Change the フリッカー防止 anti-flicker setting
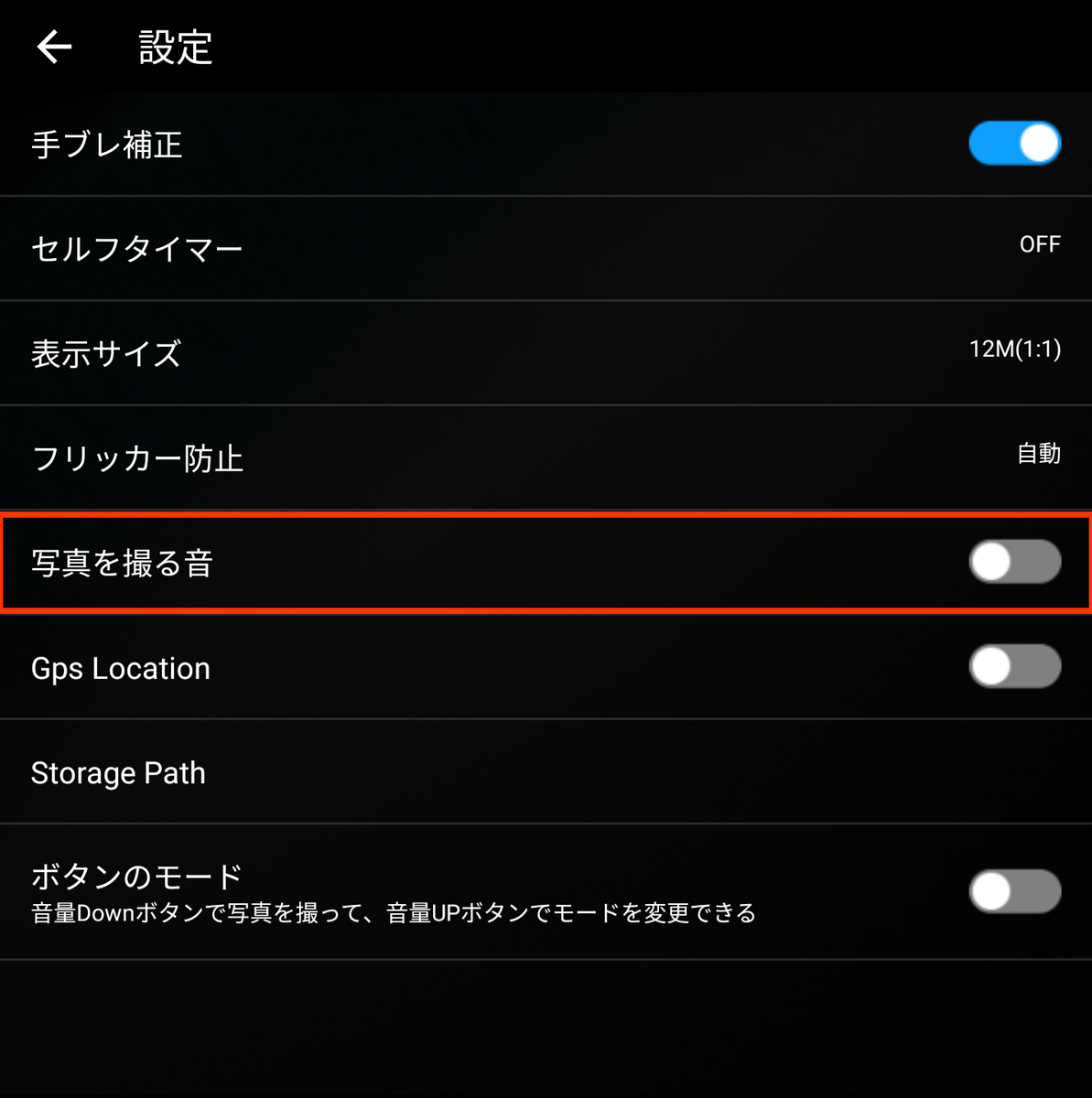The width and height of the screenshot is (1092, 1098). click(366, 458)
